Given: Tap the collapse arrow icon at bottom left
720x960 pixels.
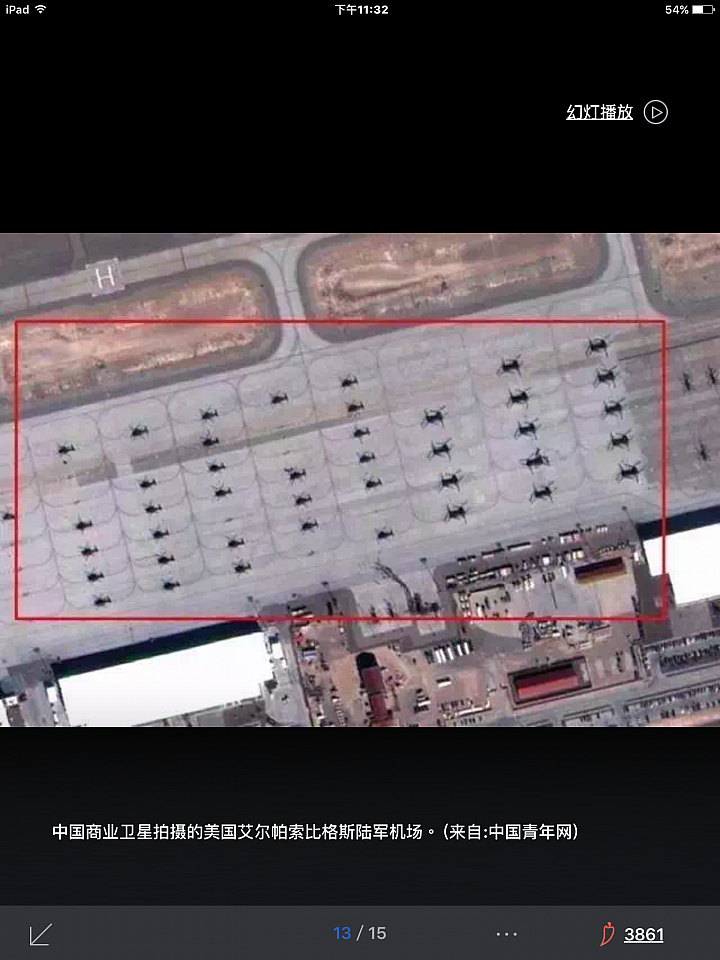Looking at the screenshot, I should pyautogui.click(x=41, y=934).
